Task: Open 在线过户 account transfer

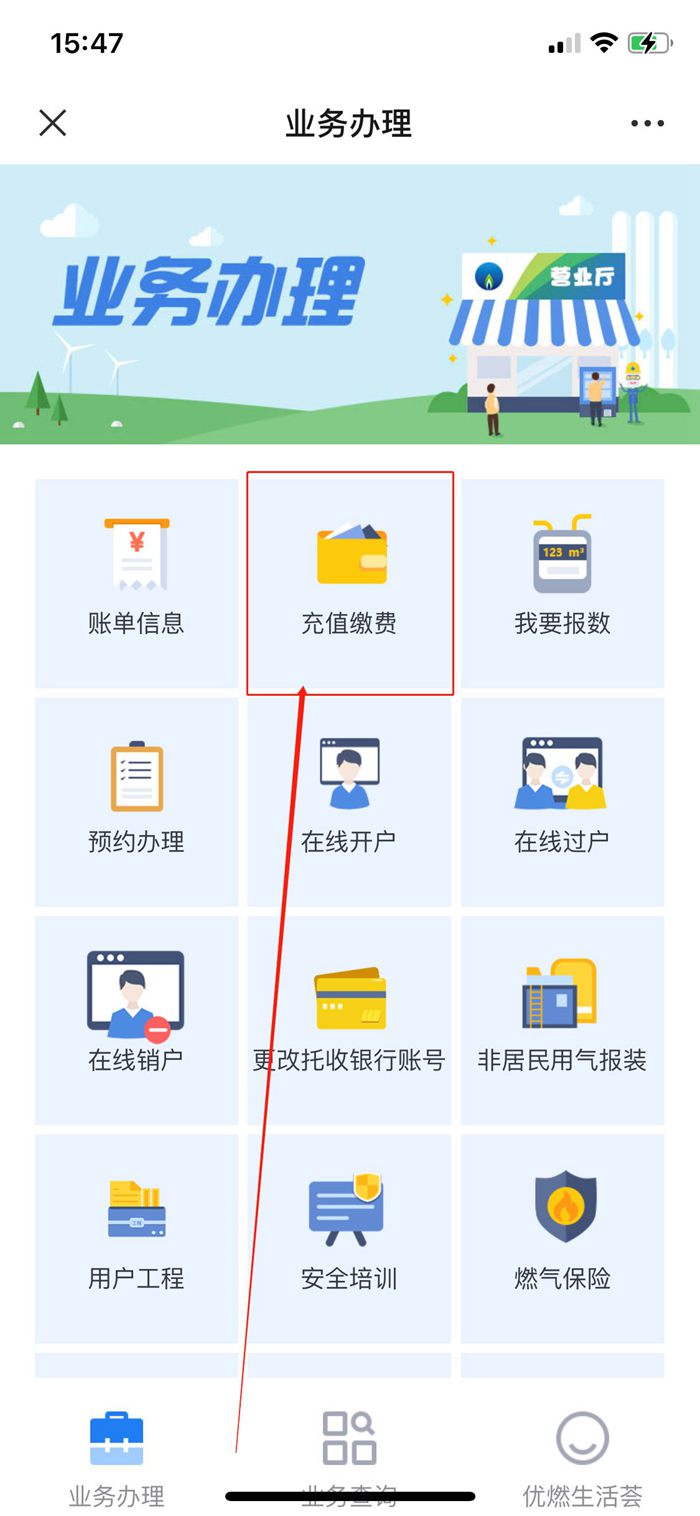Action: coord(562,801)
